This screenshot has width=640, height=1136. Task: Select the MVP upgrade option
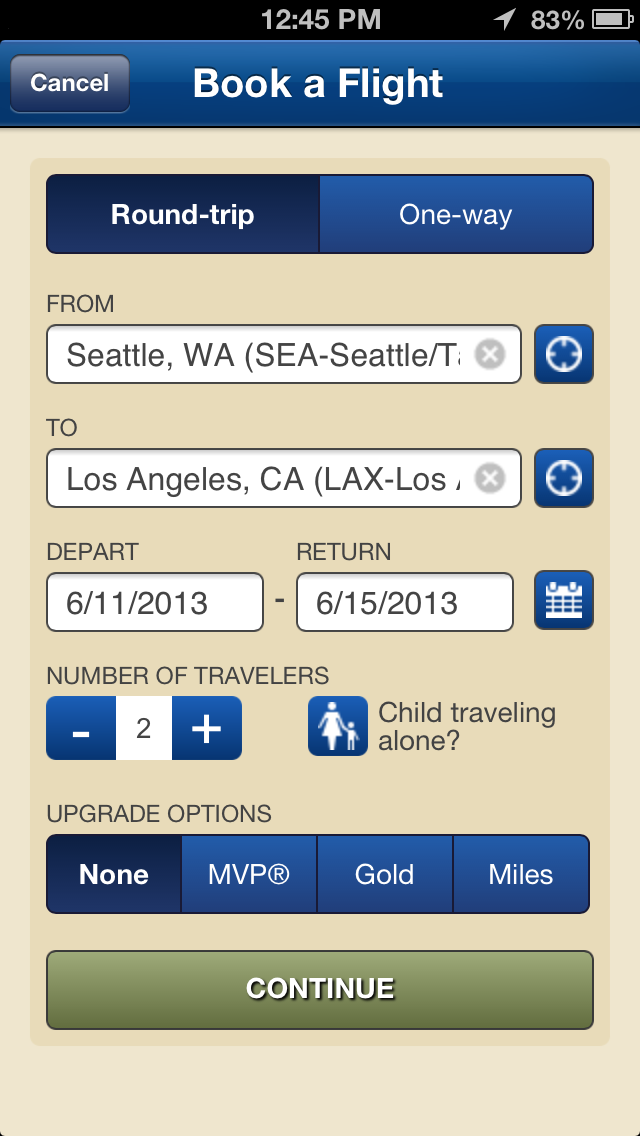[x=249, y=874]
